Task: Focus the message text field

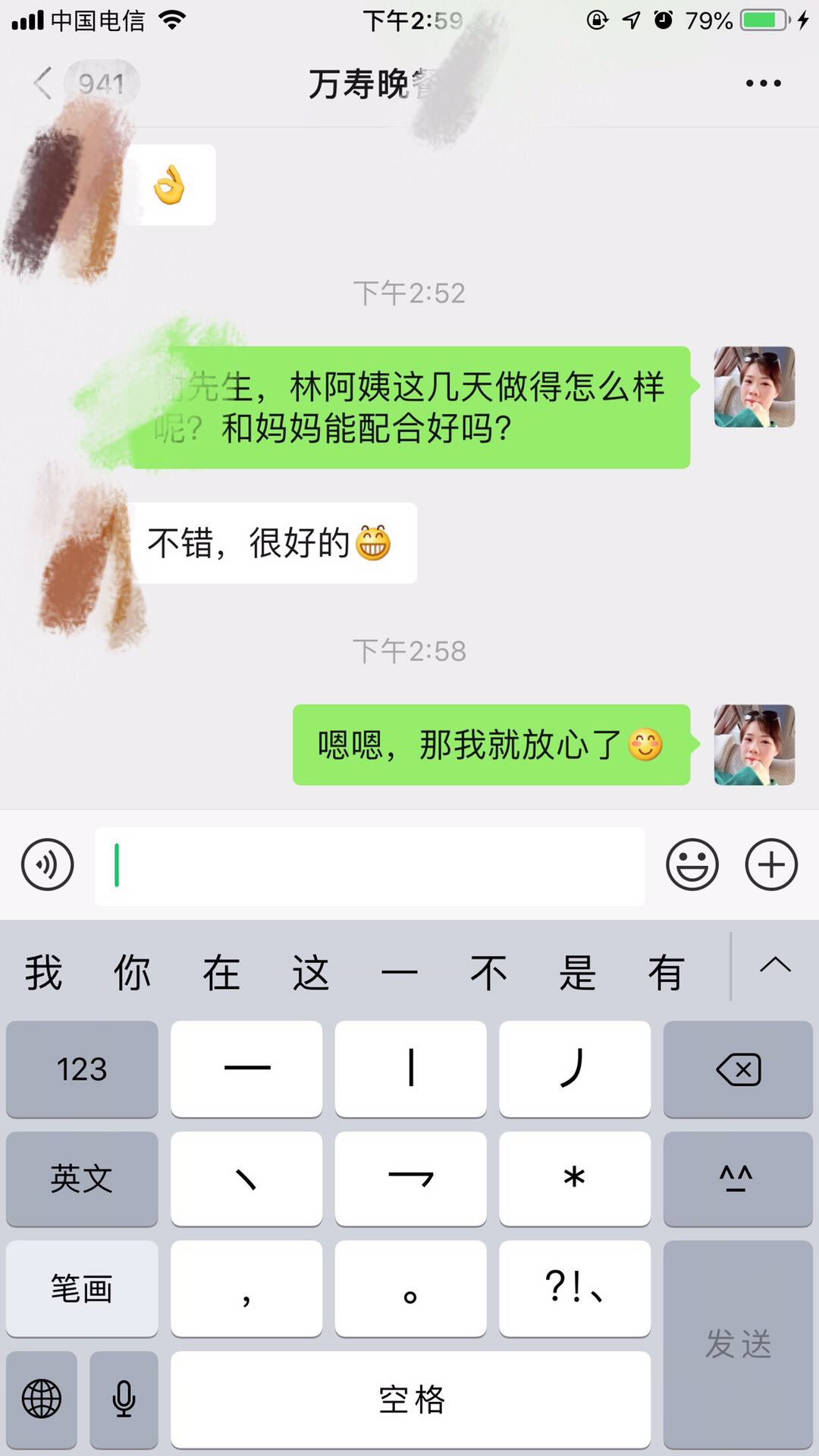Action: click(x=369, y=866)
